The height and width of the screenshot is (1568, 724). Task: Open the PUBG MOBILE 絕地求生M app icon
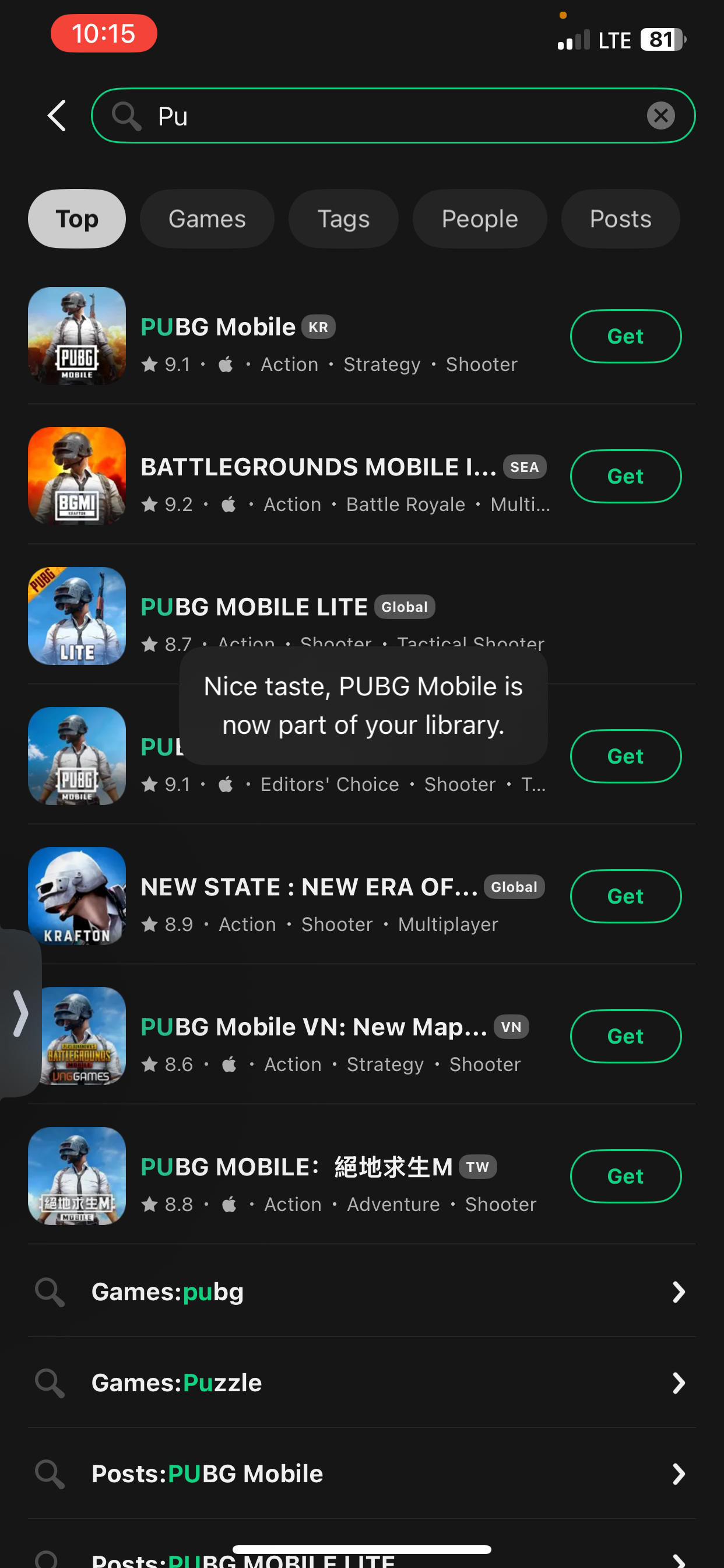click(77, 1176)
